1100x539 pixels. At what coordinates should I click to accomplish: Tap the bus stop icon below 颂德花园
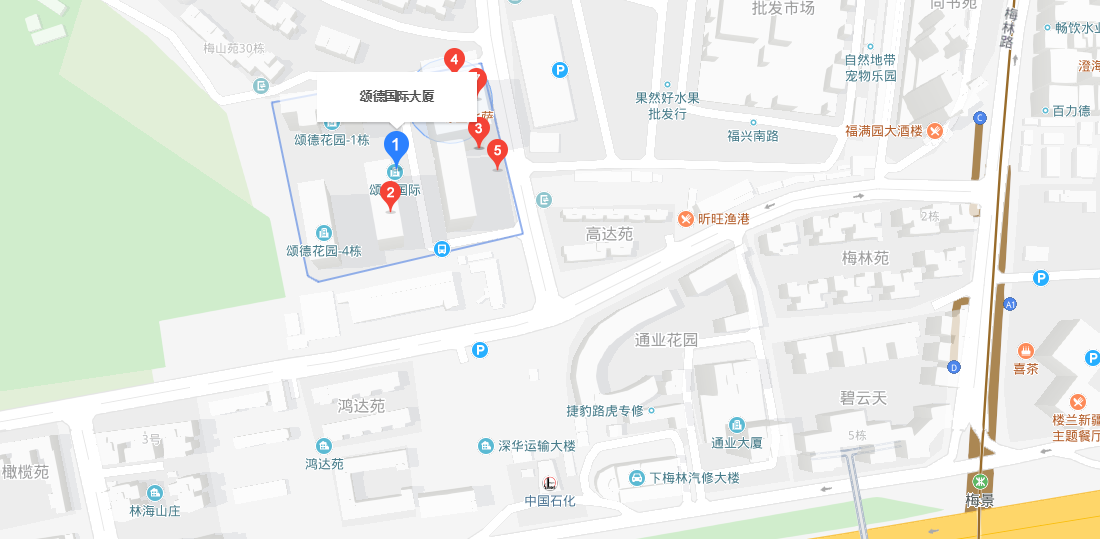[441, 248]
